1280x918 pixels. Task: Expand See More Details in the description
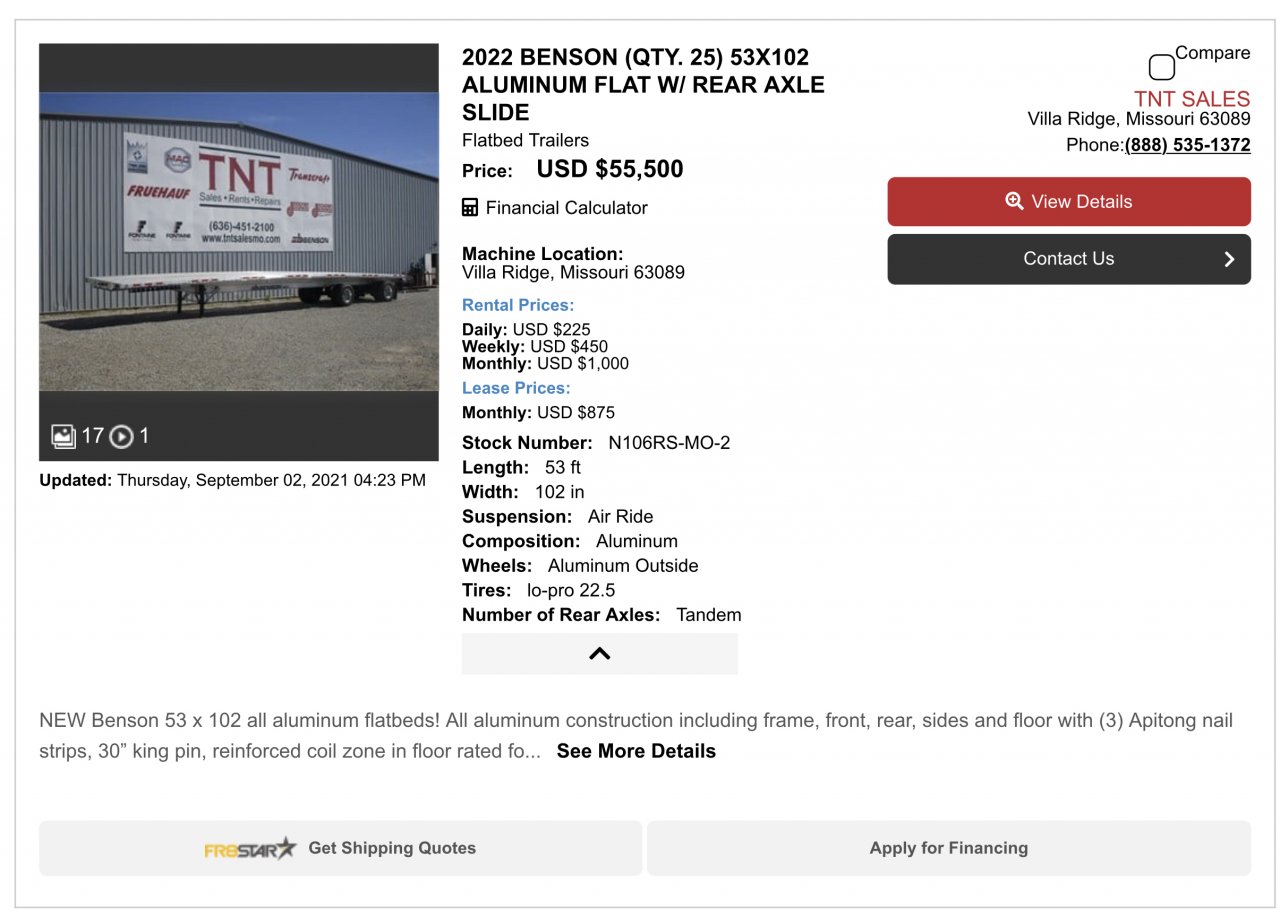pos(636,751)
